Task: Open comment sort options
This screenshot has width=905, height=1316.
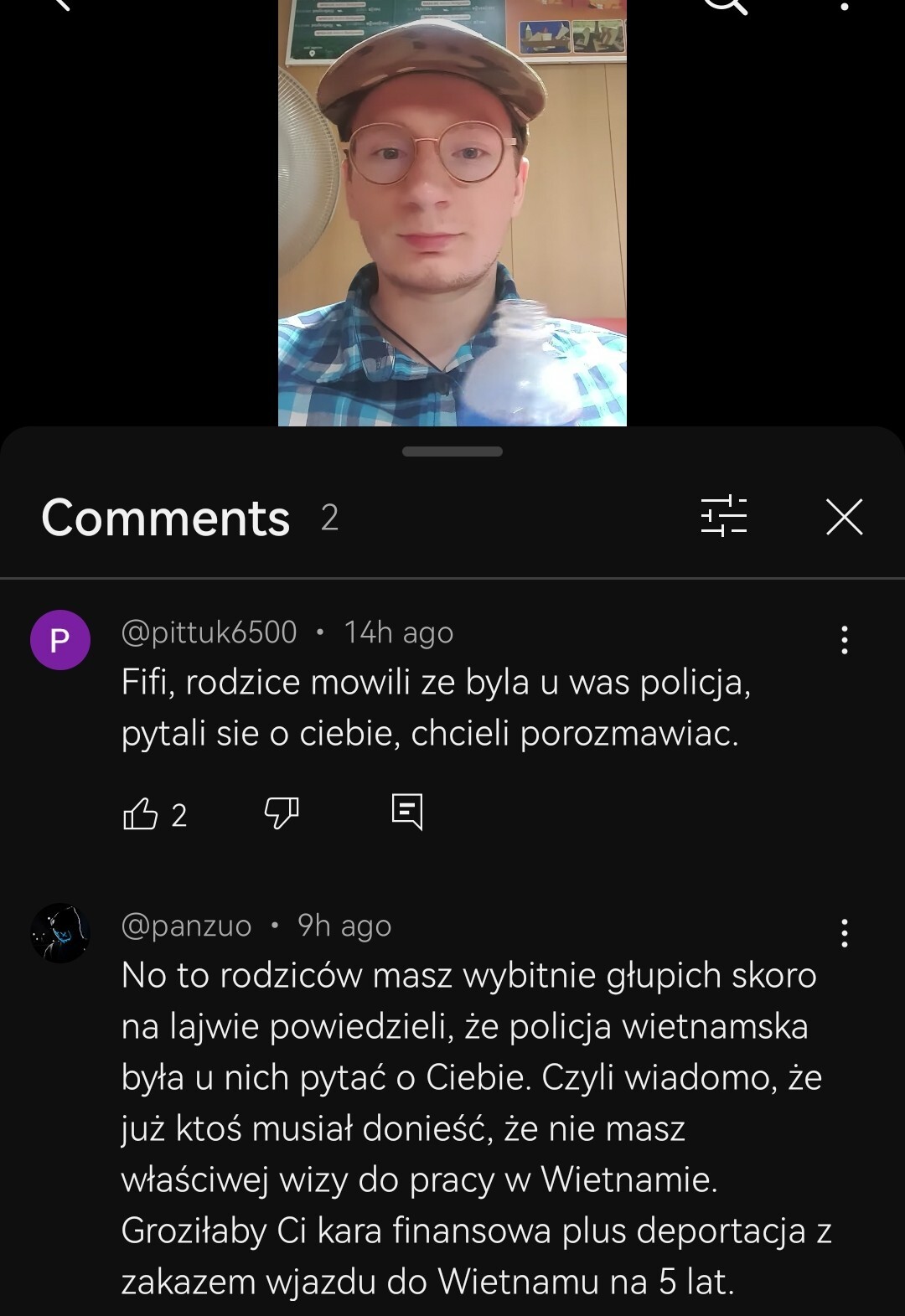Action: pos(724,516)
